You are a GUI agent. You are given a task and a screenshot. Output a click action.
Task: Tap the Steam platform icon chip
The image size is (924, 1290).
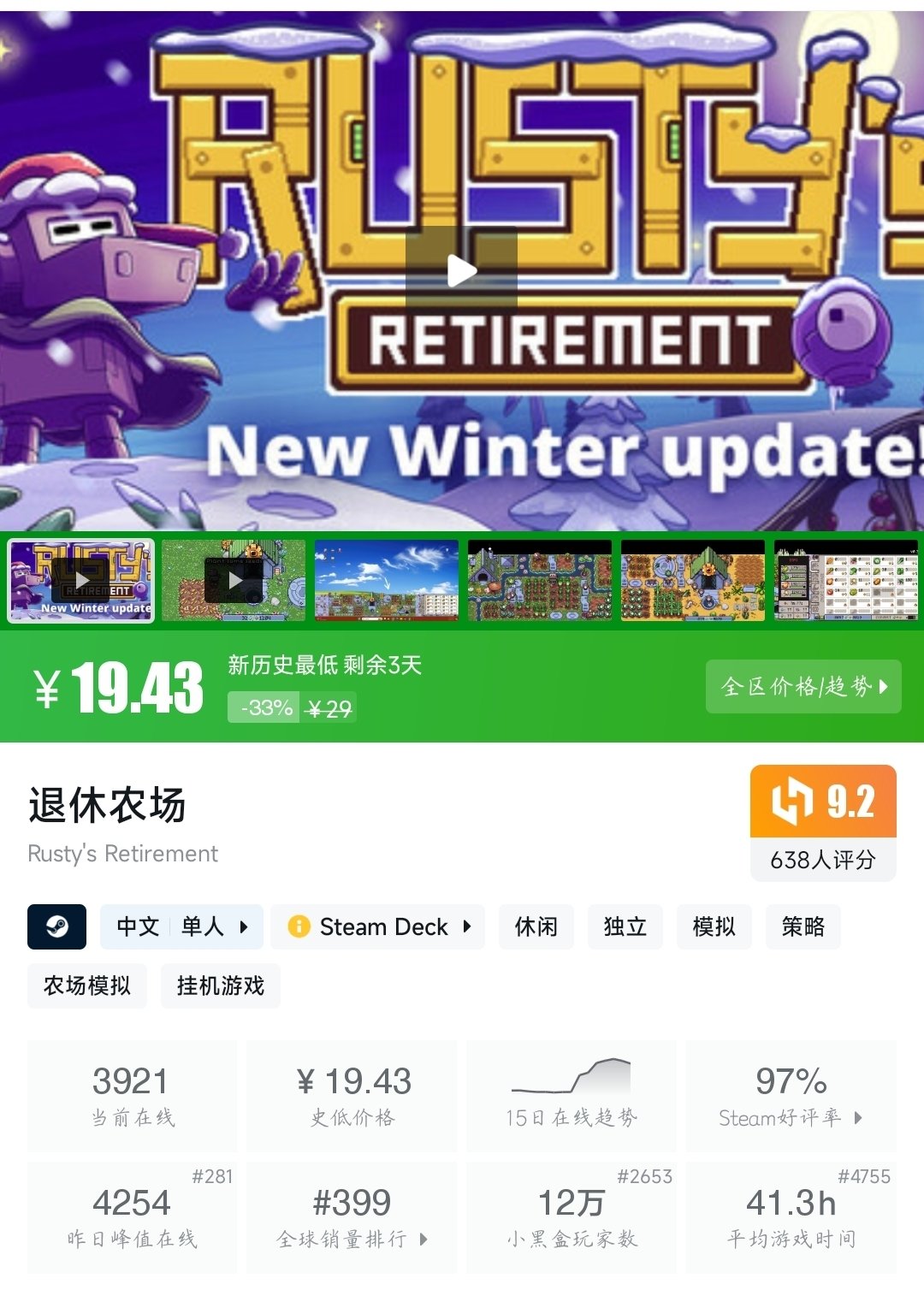click(57, 926)
